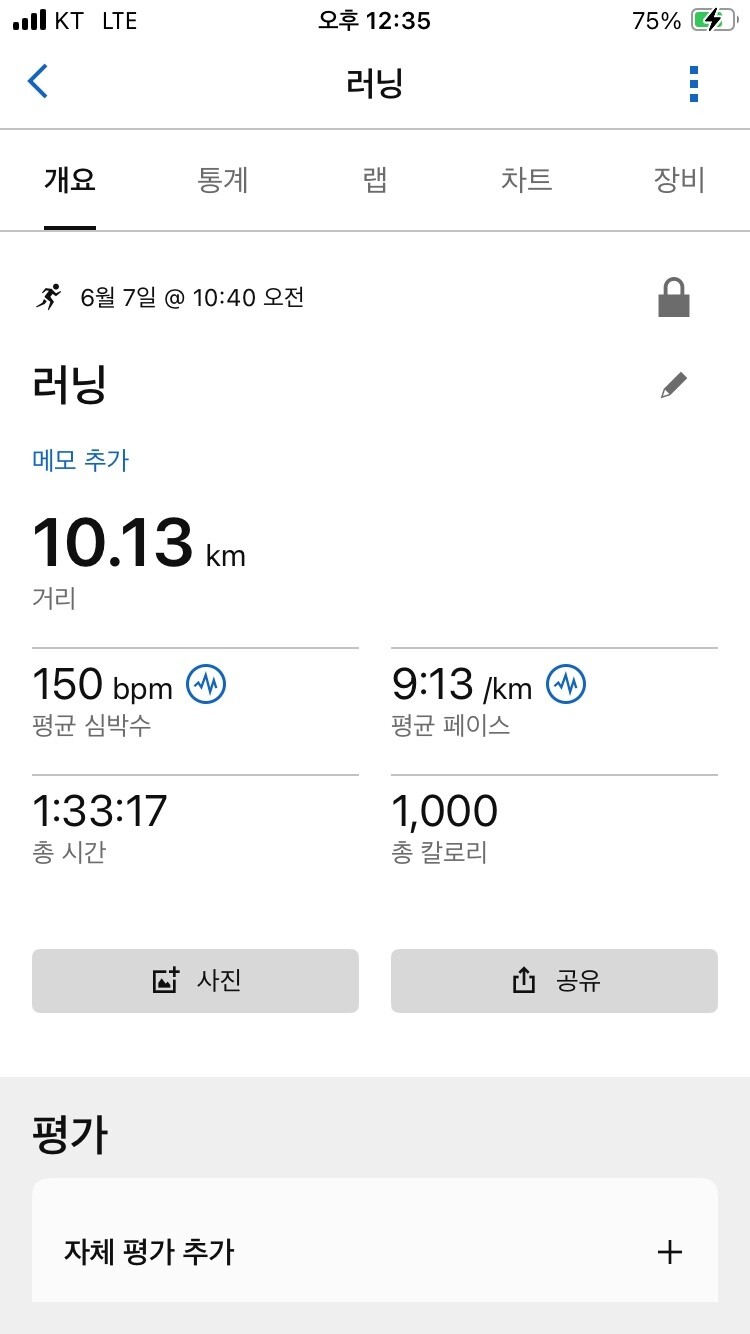Share the run with the 공유 button
The image size is (750, 1334).
554,981
